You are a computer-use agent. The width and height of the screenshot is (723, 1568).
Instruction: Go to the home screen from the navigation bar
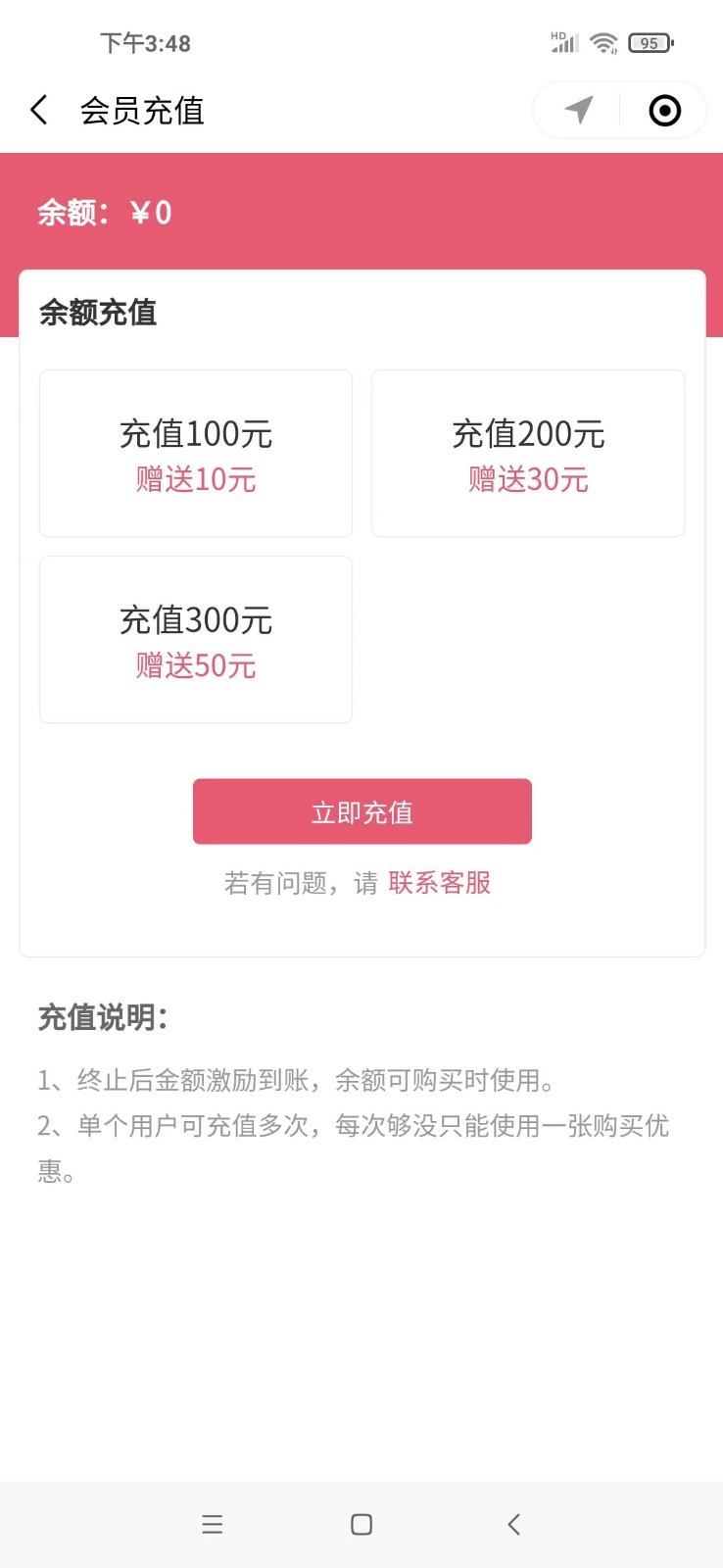point(361,1524)
